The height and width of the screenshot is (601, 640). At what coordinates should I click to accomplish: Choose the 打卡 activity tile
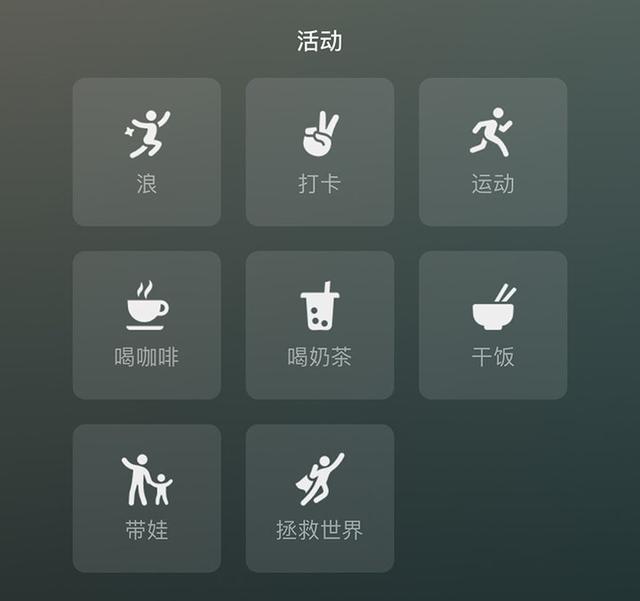[x=320, y=152]
